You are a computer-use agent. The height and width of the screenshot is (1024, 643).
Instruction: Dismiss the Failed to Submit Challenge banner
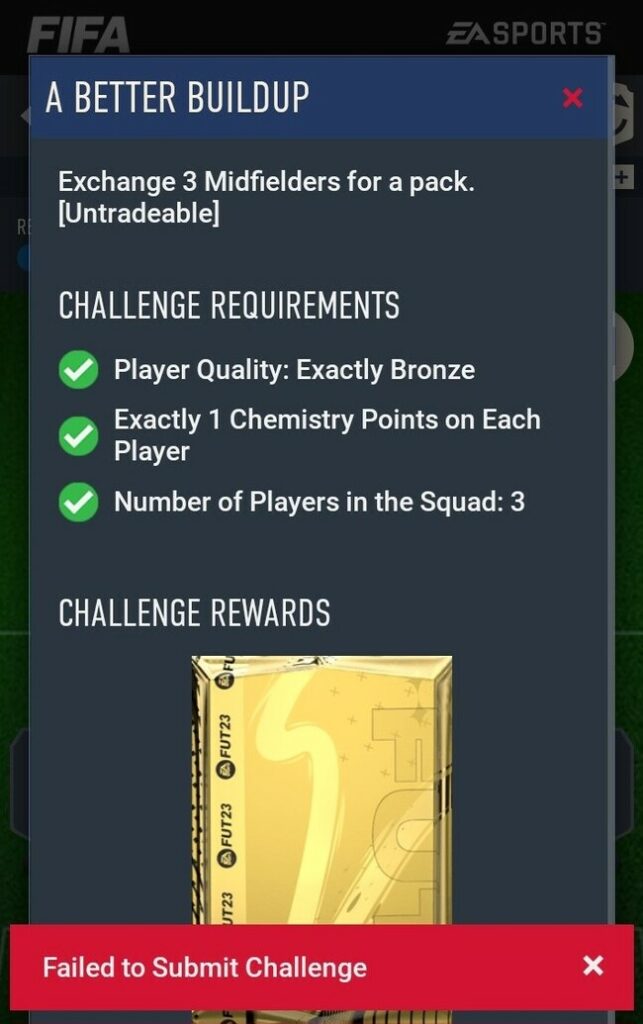593,965
